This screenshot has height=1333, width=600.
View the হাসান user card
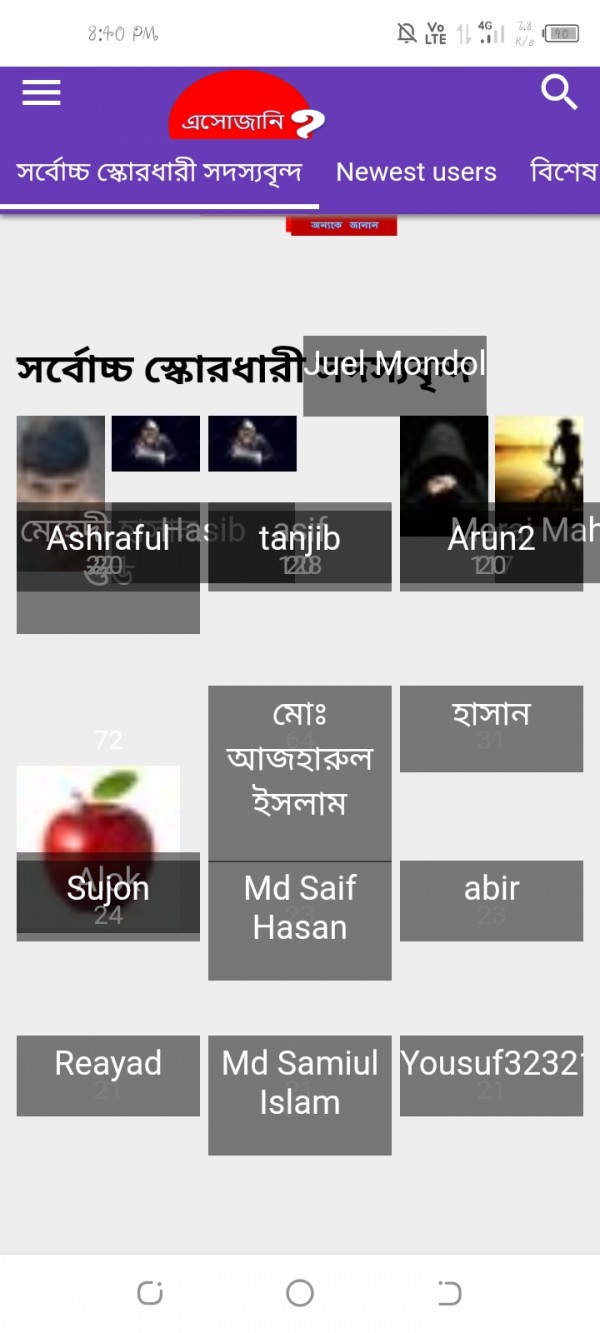coord(491,716)
